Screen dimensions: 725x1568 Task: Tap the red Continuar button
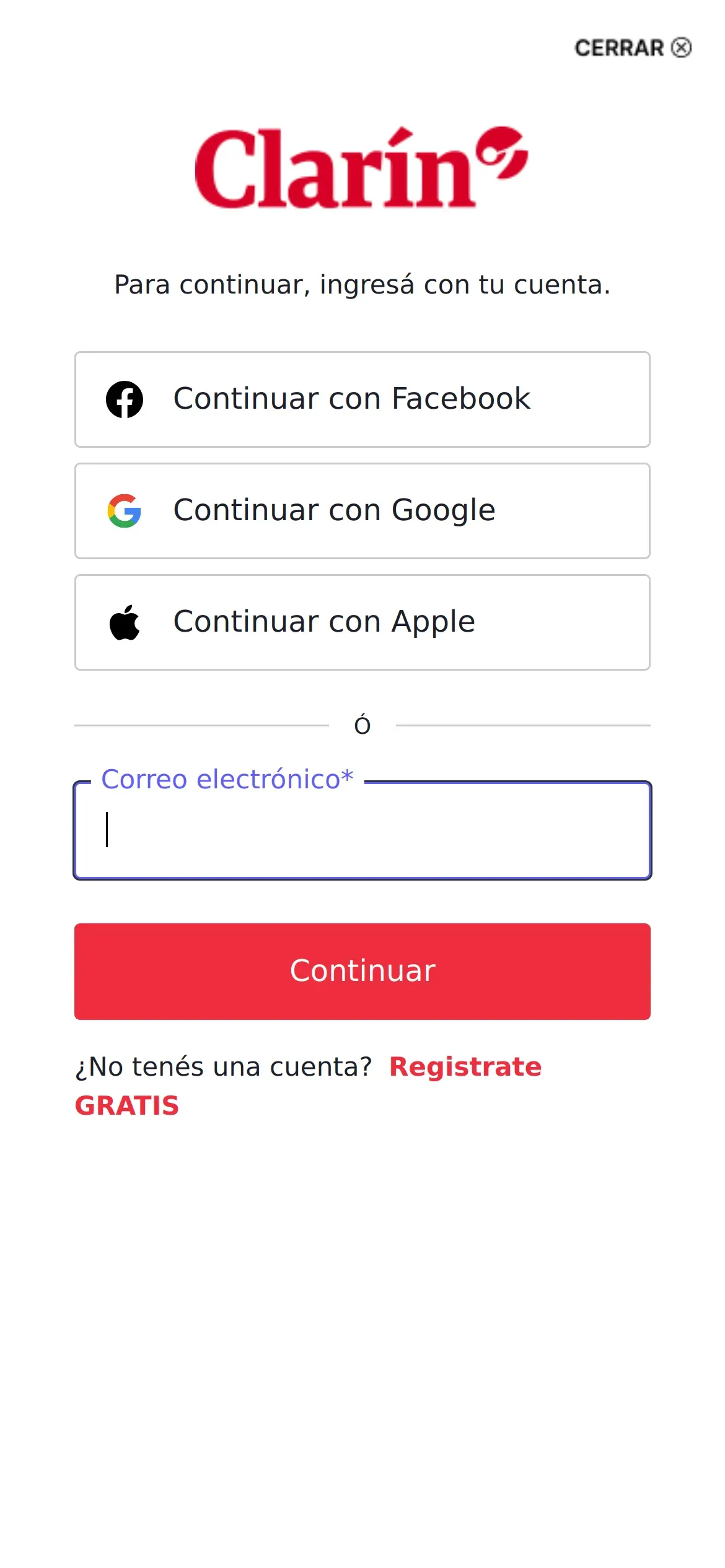362,971
